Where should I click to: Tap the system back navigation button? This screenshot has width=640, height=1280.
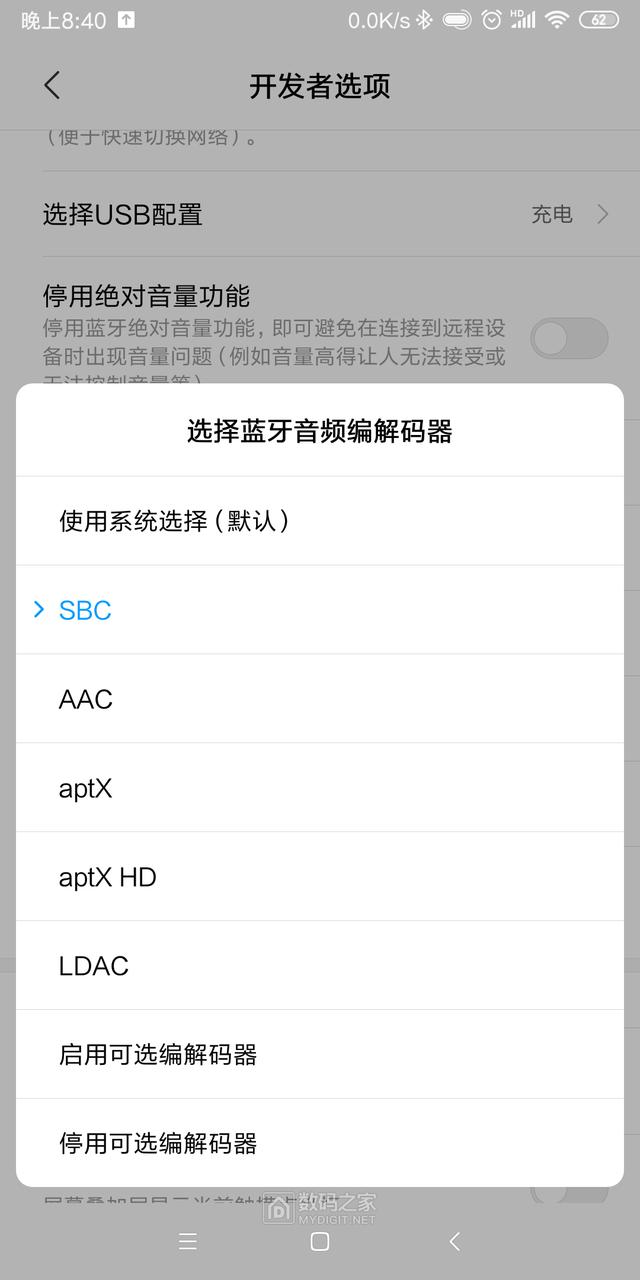click(x=454, y=1241)
